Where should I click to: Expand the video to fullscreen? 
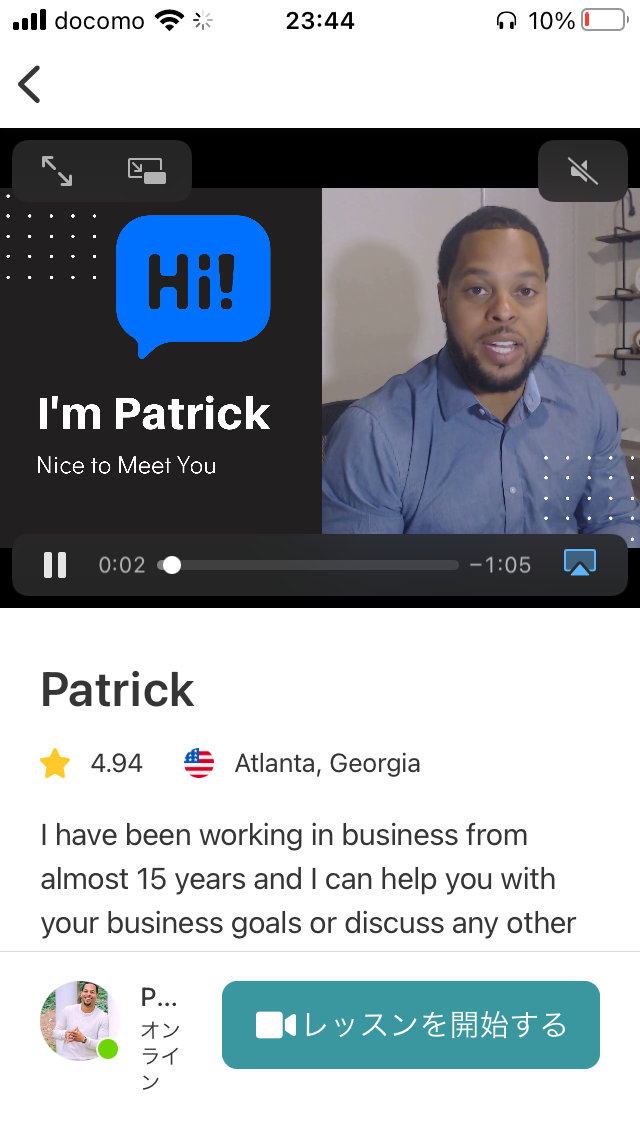point(57,171)
